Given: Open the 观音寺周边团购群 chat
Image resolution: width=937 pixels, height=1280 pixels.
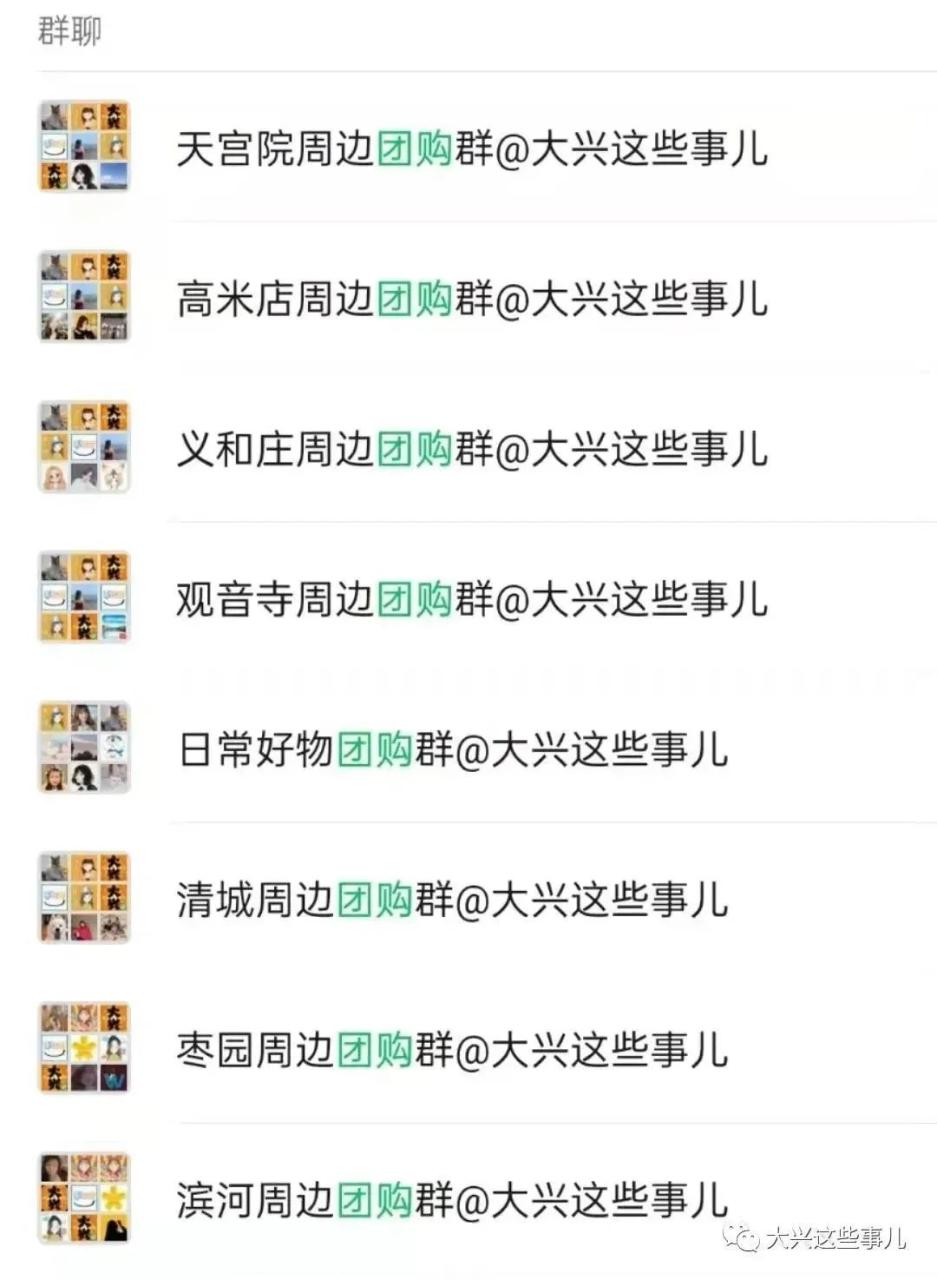Looking at the screenshot, I should coord(470,597).
